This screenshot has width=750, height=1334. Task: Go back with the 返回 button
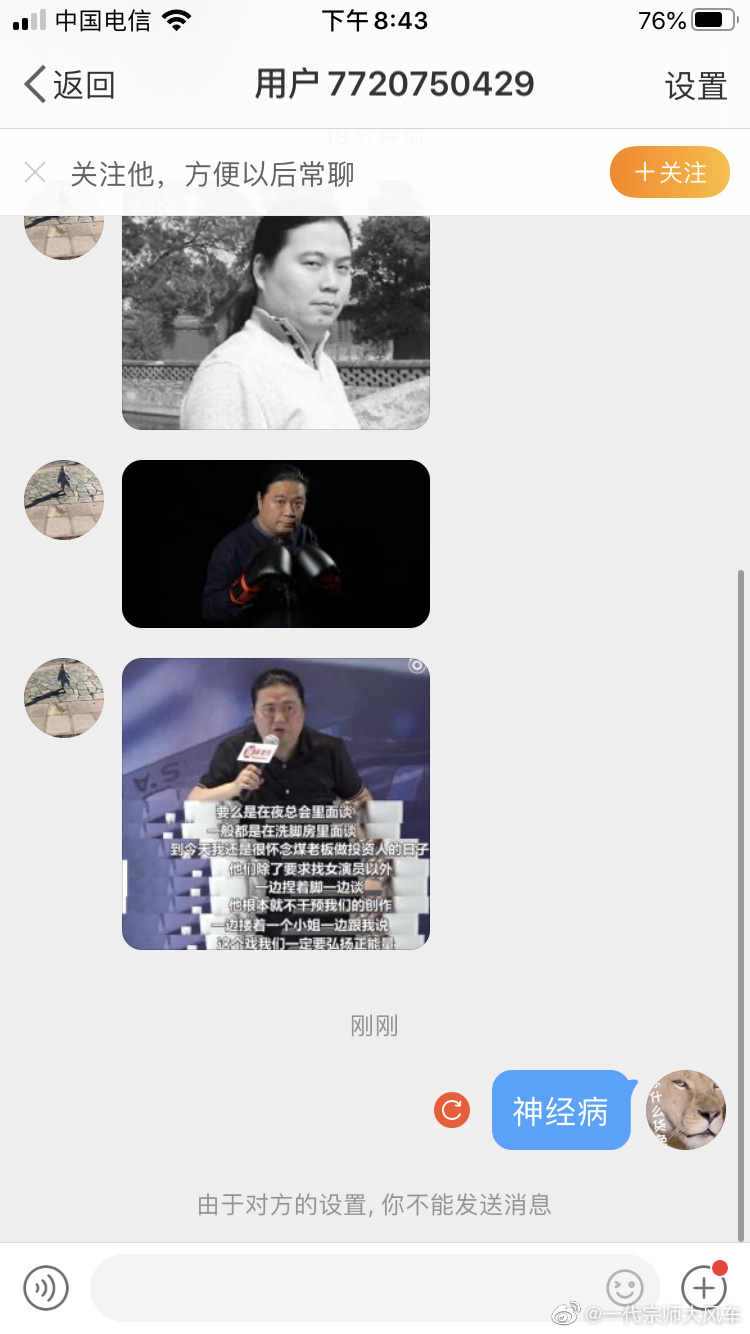click(x=70, y=85)
